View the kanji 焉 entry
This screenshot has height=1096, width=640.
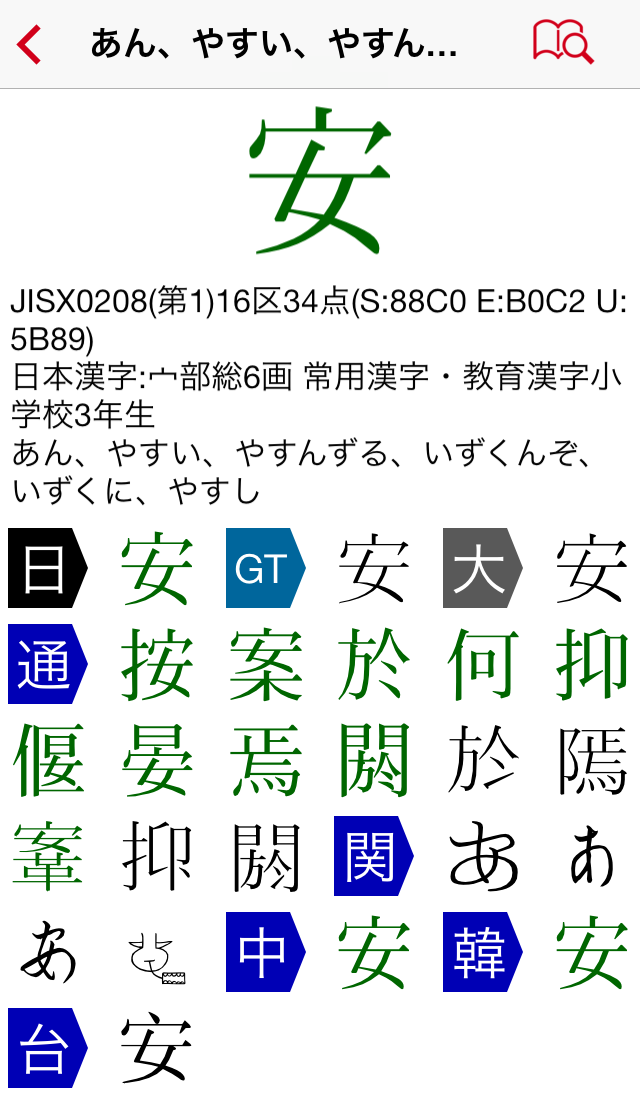266,761
